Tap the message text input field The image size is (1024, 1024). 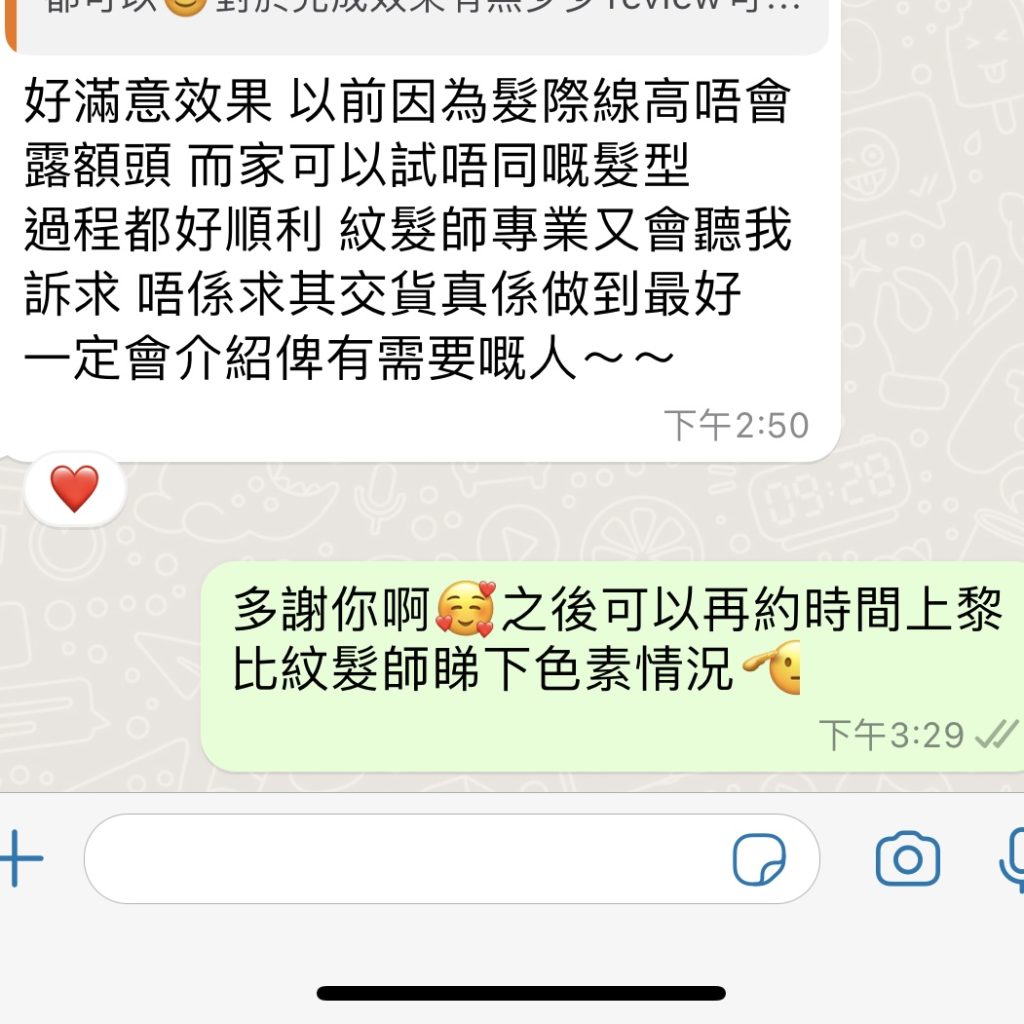click(x=400, y=859)
